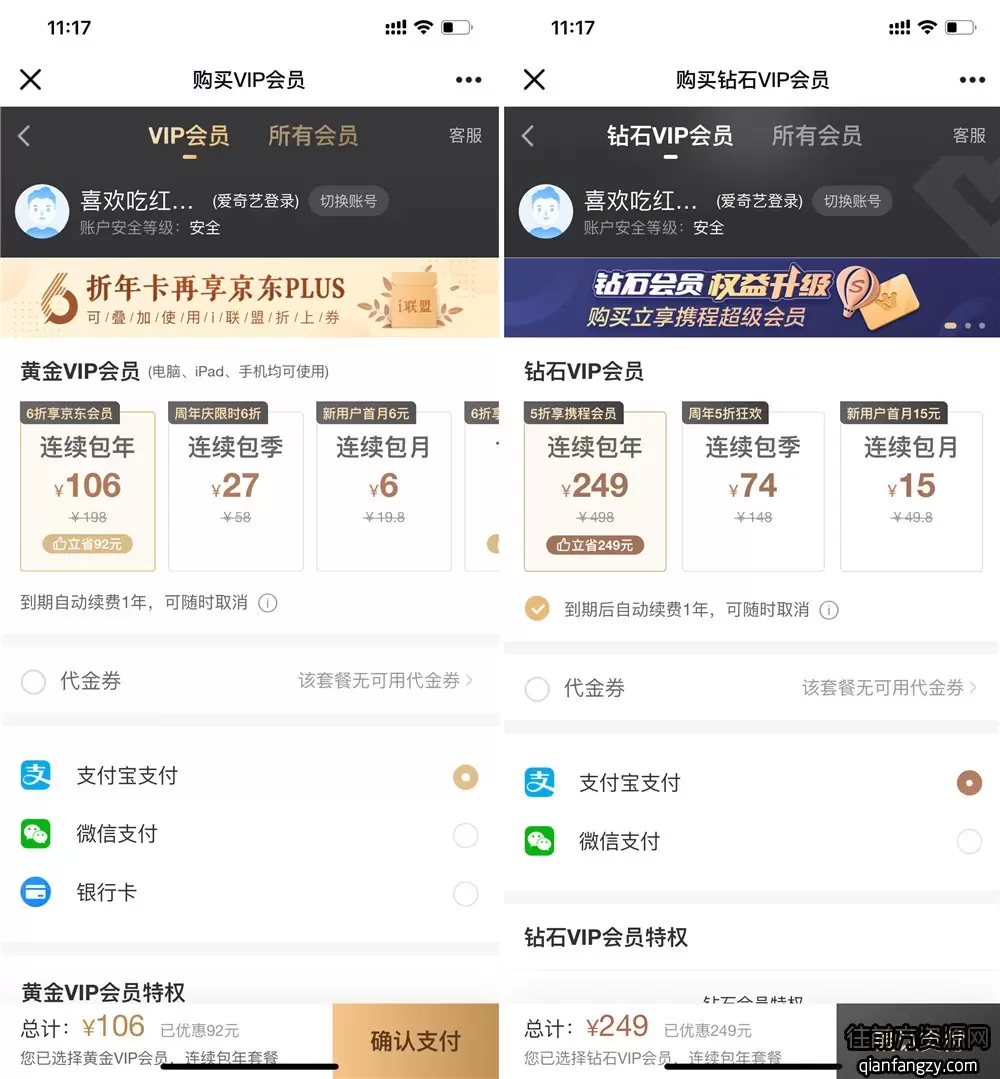Open 代金券 row on the 钻石VIP screen
Viewport: 1000px width, 1079px height.
(751, 688)
